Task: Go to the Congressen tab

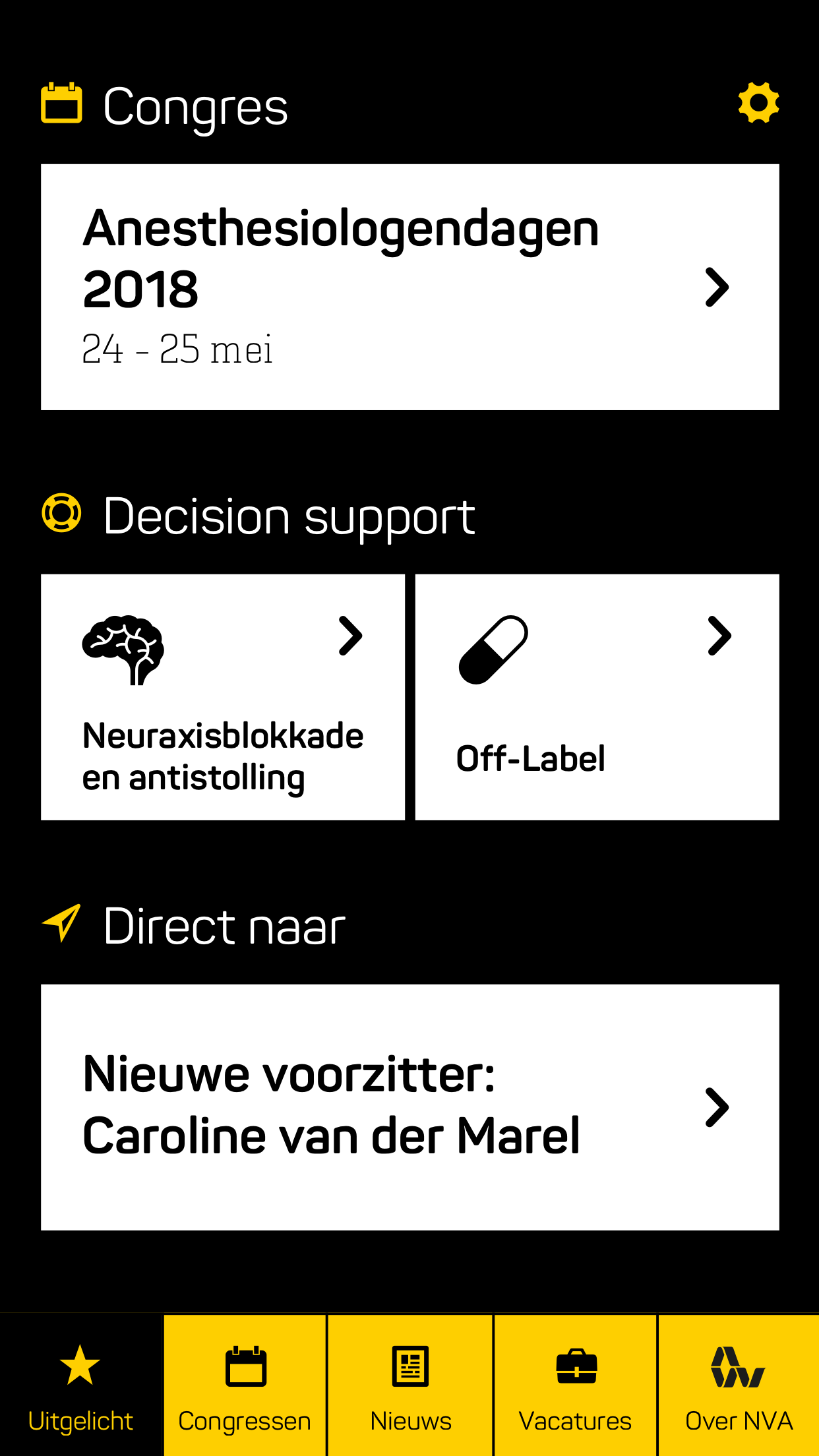Action: 245,1385
